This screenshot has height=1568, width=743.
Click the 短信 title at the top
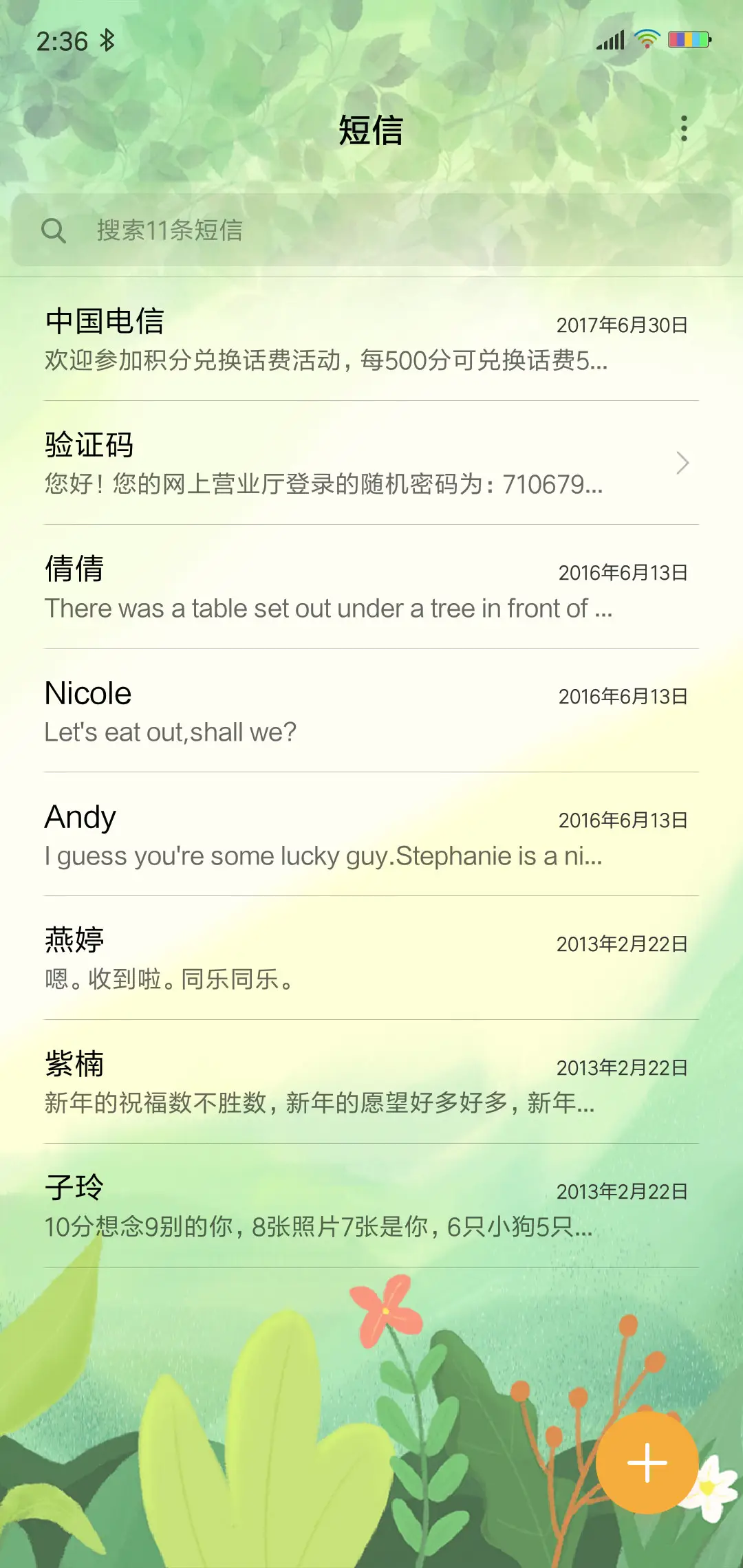pos(371,129)
